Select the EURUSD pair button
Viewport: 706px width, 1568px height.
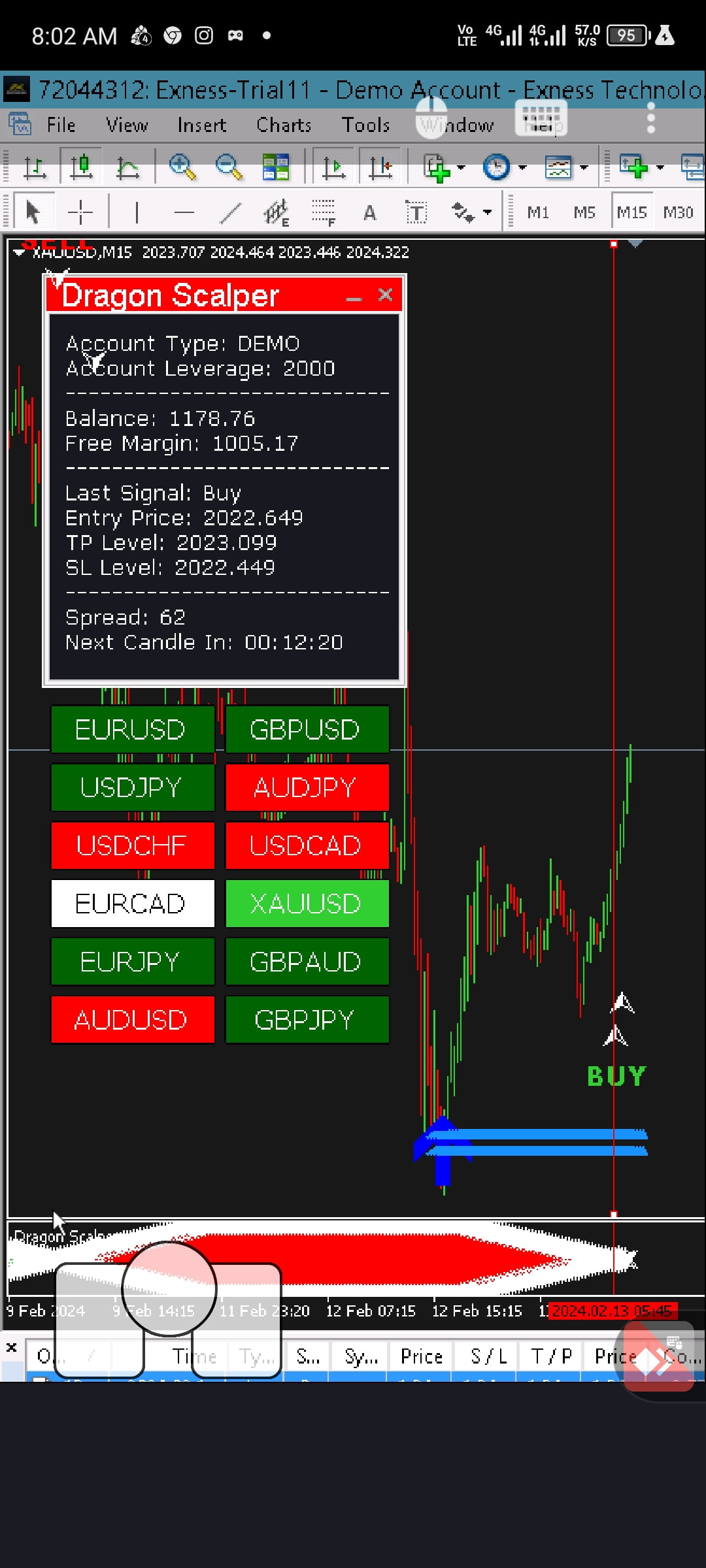tap(132, 729)
